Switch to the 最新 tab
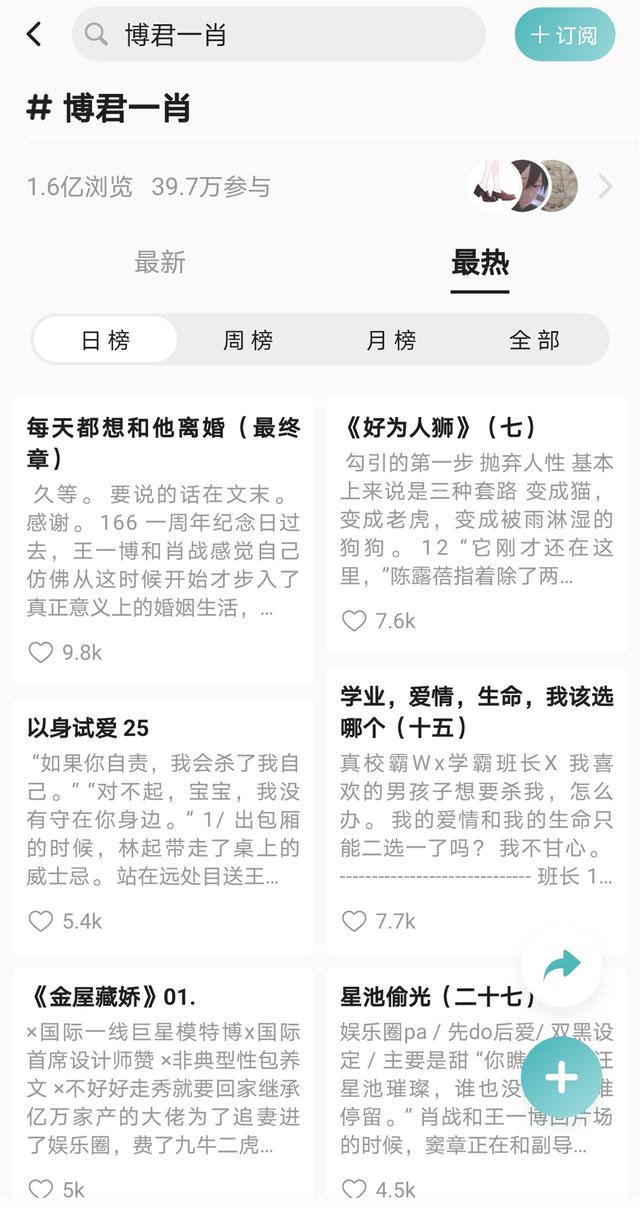Viewport: 640px width, 1209px height. 160,263
